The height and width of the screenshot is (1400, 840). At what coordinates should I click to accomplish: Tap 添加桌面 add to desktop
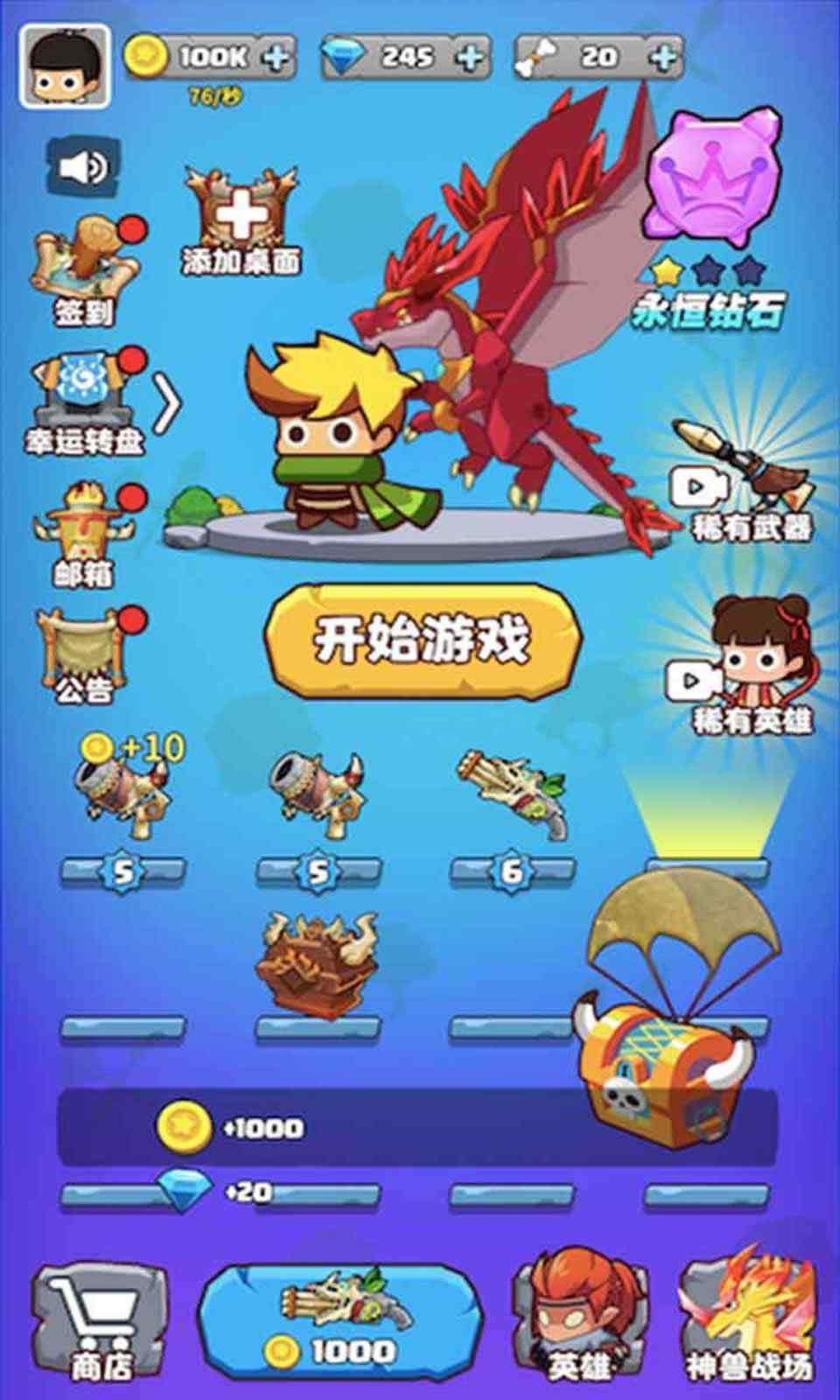(x=241, y=220)
